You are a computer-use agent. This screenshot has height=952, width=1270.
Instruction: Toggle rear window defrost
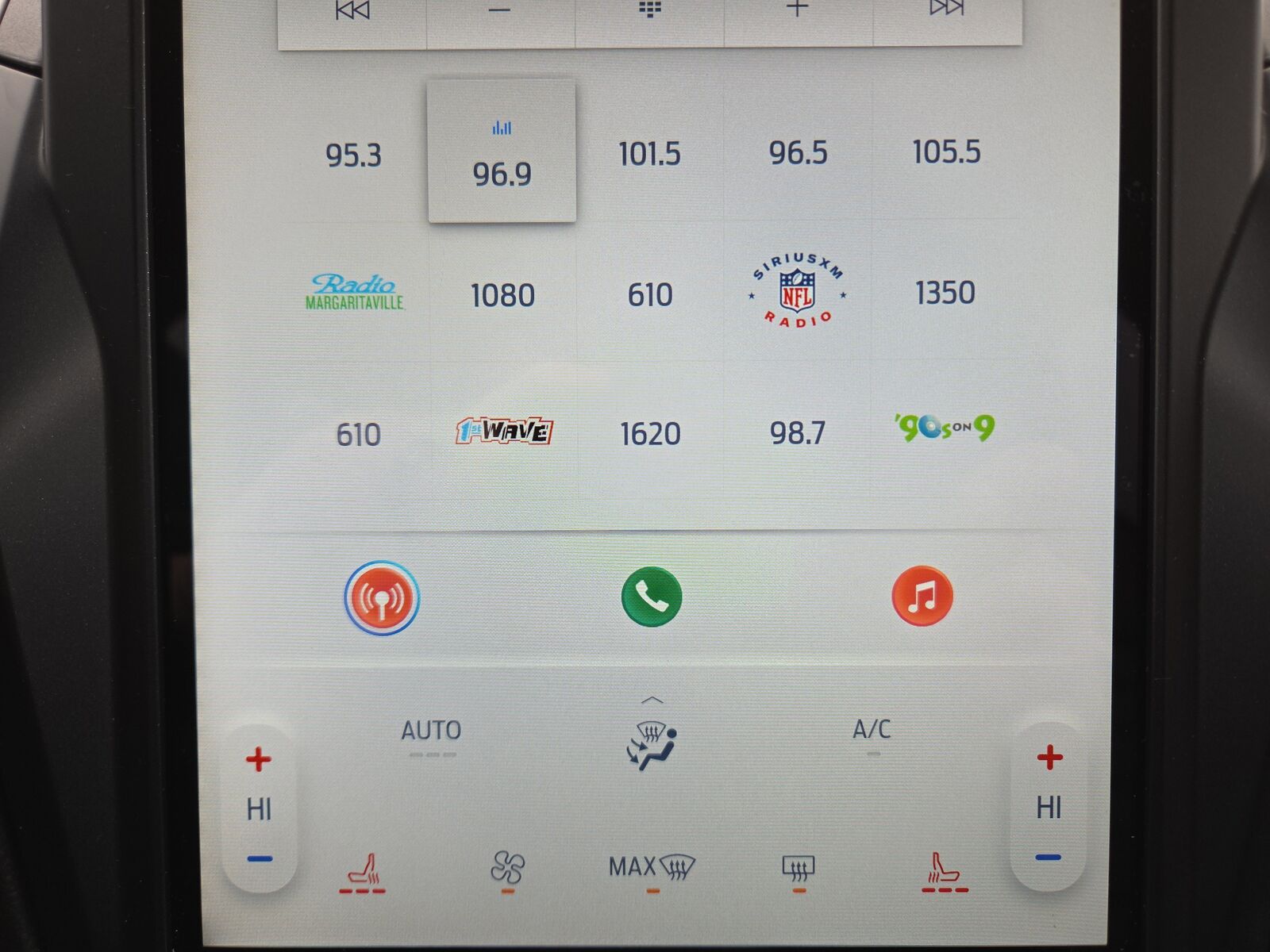(798, 869)
